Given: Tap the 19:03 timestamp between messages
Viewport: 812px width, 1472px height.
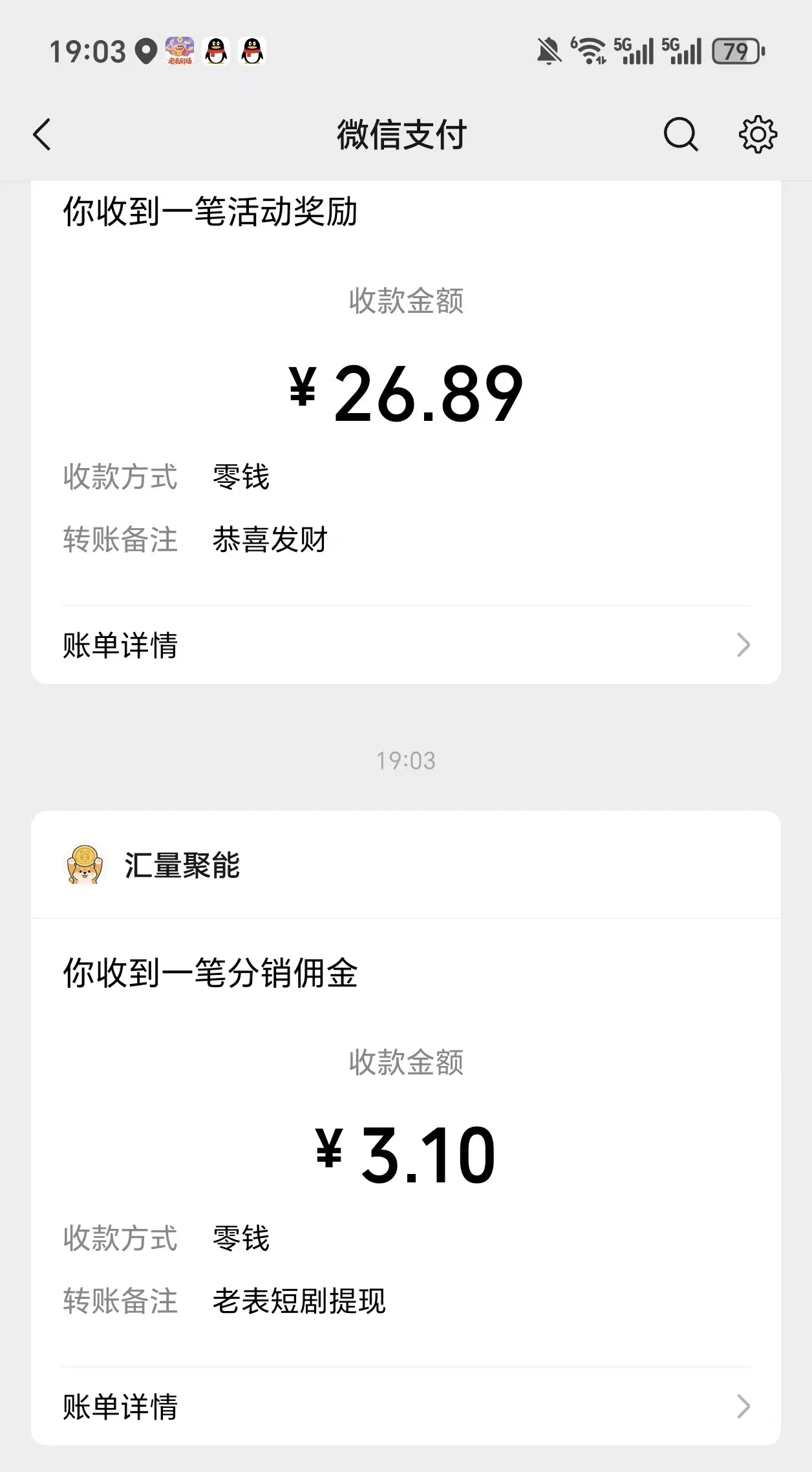Looking at the screenshot, I should point(406,761).
